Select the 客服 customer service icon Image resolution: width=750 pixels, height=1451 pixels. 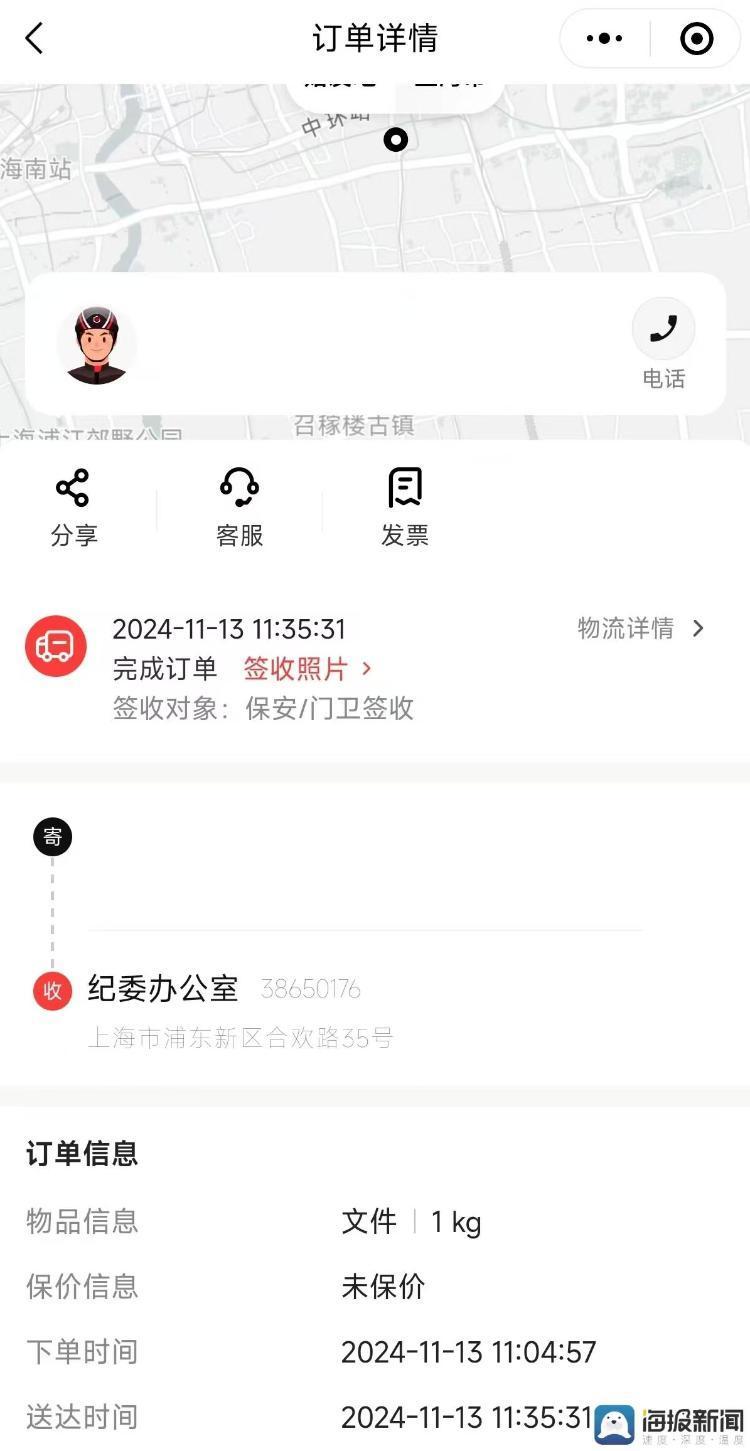click(x=238, y=490)
